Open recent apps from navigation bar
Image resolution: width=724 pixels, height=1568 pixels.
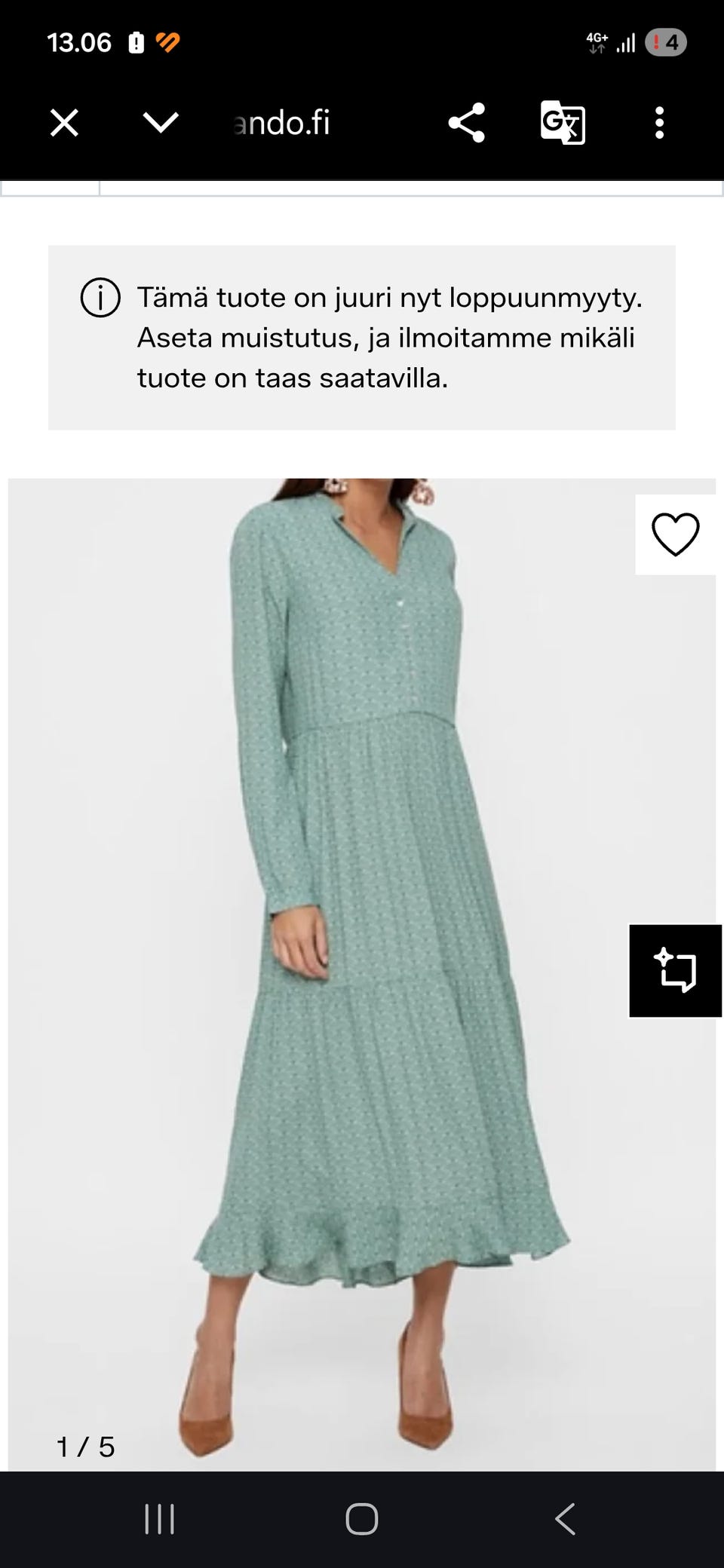click(159, 1519)
